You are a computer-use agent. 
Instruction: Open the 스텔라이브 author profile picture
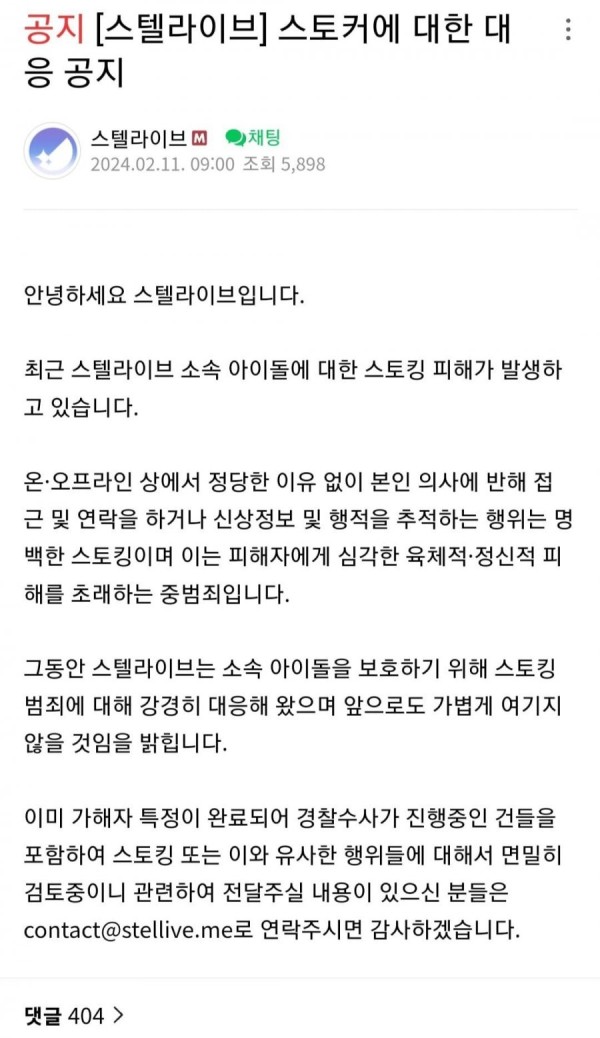(51, 150)
